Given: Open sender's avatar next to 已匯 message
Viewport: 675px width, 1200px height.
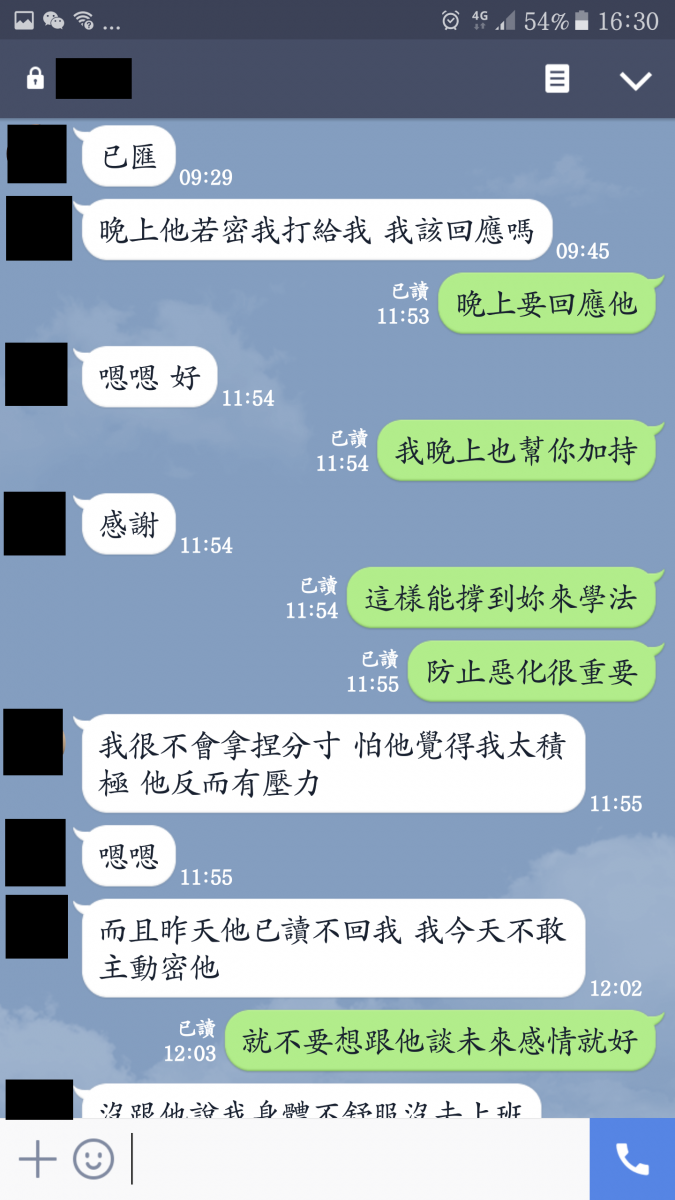Looking at the screenshot, I should [37, 155].
